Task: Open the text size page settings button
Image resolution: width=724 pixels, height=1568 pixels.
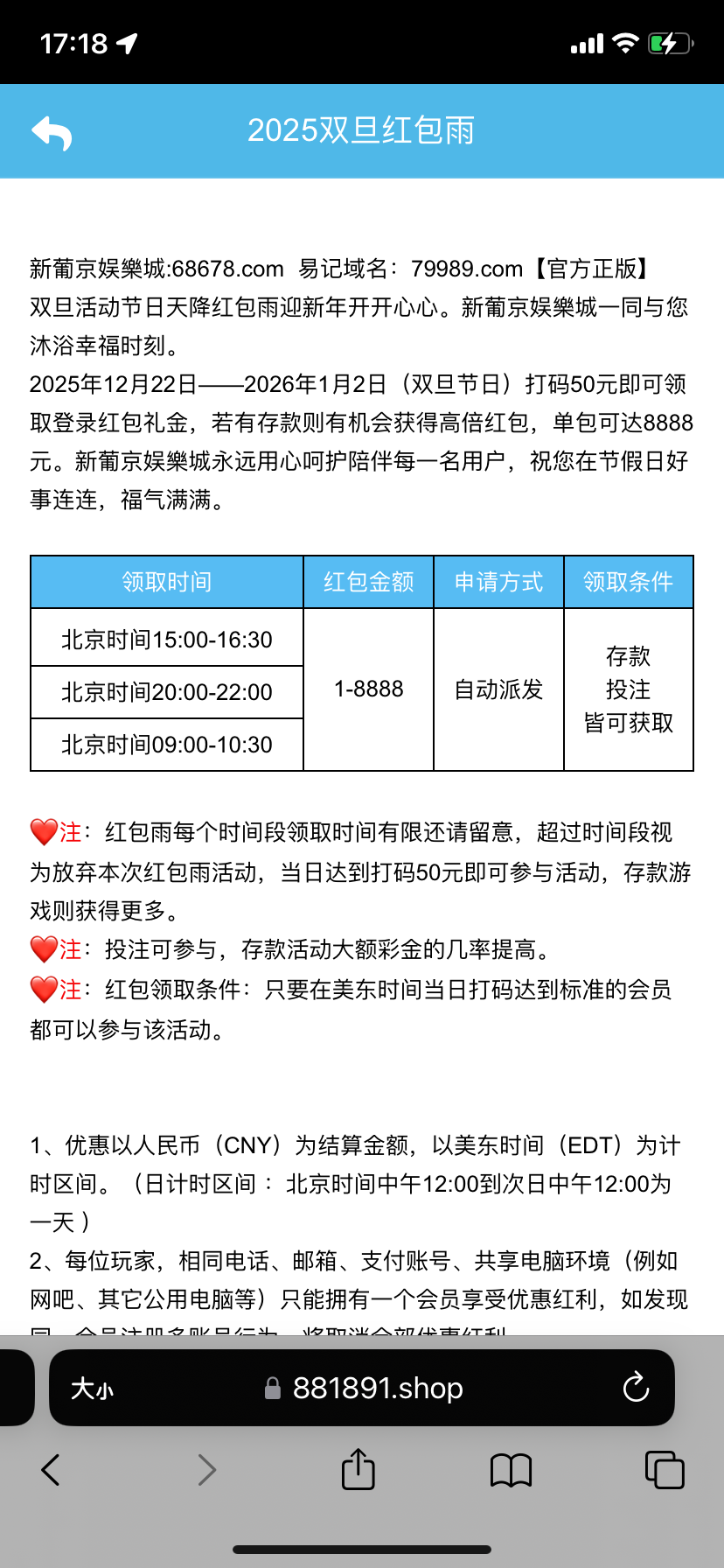Action: tap(93, 1389)
